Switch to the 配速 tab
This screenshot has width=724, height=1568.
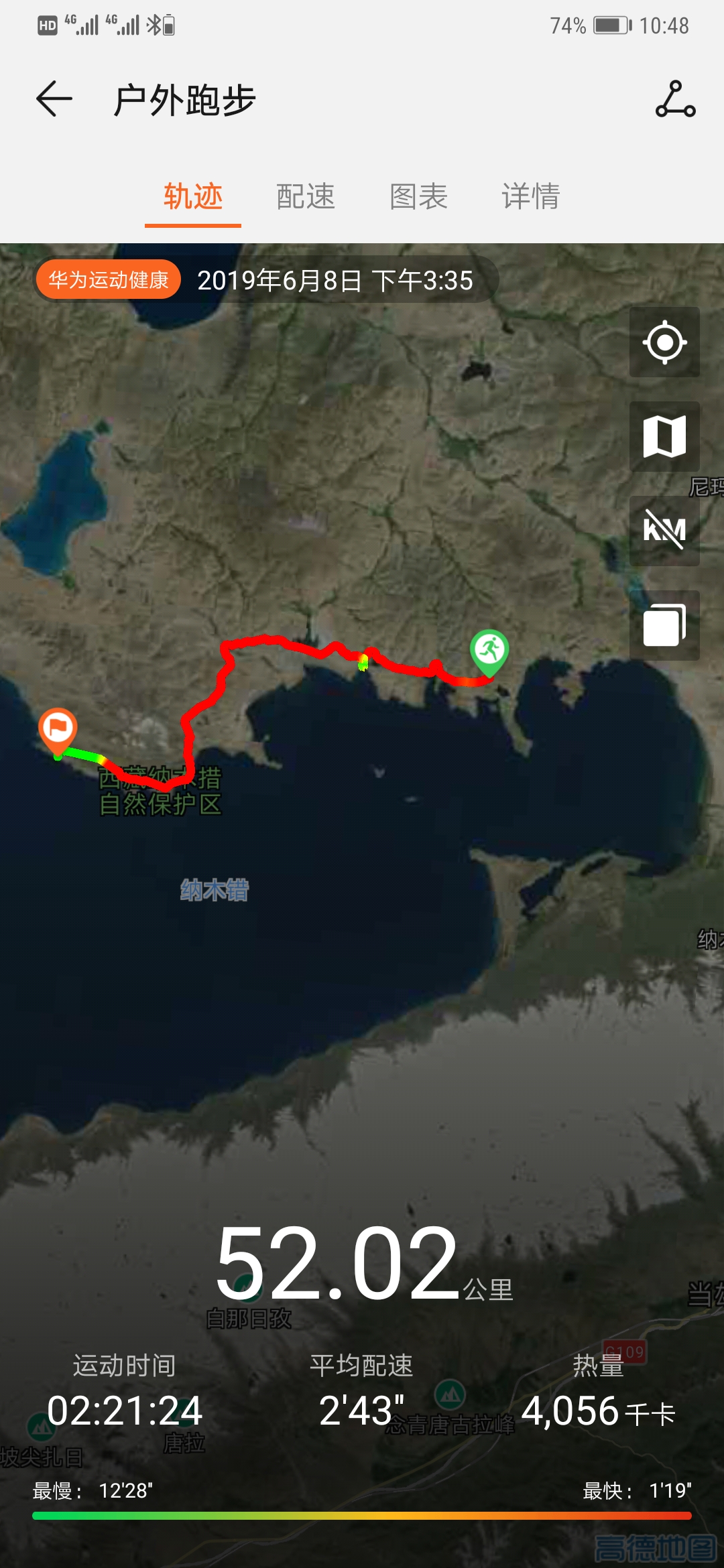tap(306, 196)
